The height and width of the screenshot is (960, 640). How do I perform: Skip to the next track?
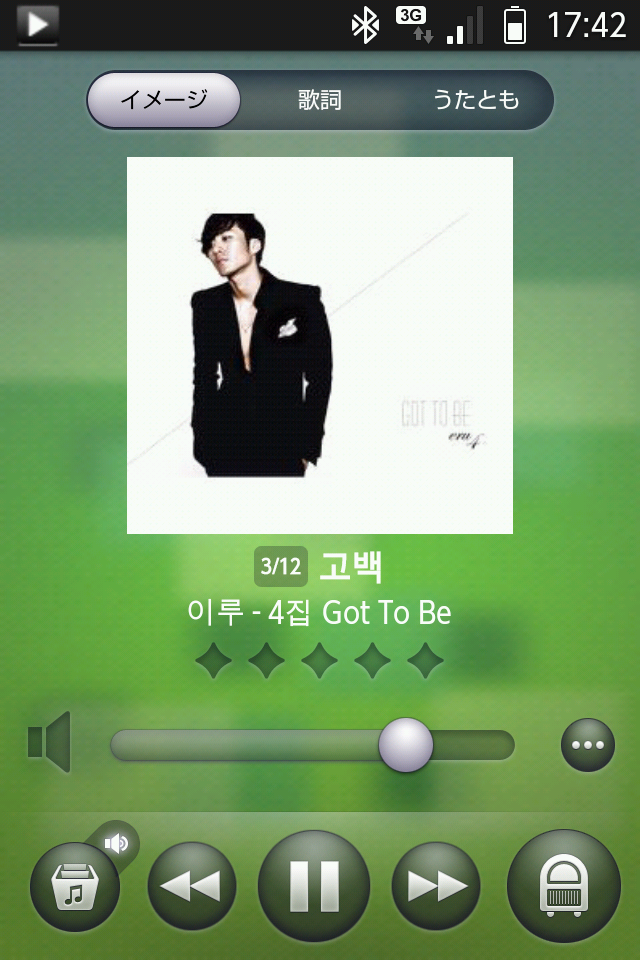436,886
